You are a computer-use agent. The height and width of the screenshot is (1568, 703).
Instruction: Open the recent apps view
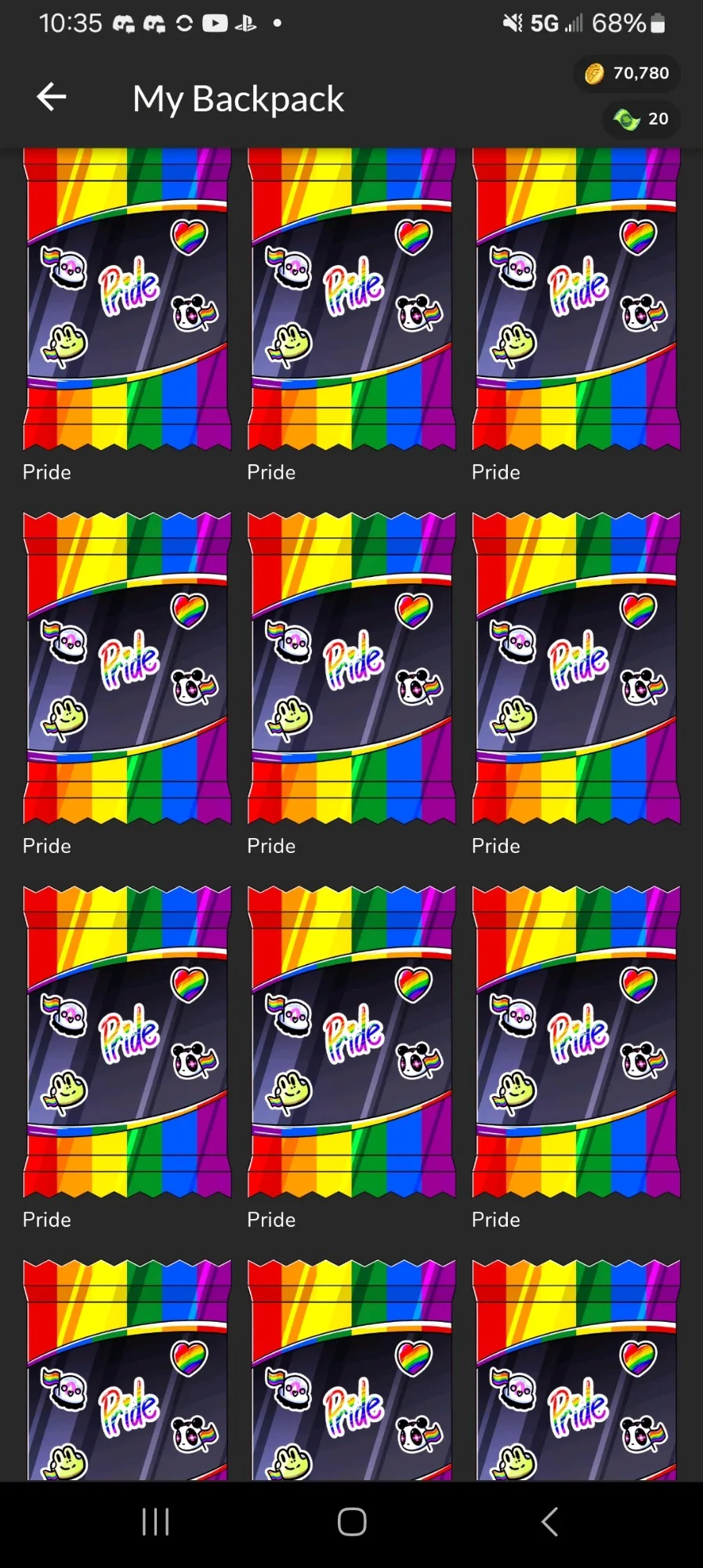(155, 1522)
